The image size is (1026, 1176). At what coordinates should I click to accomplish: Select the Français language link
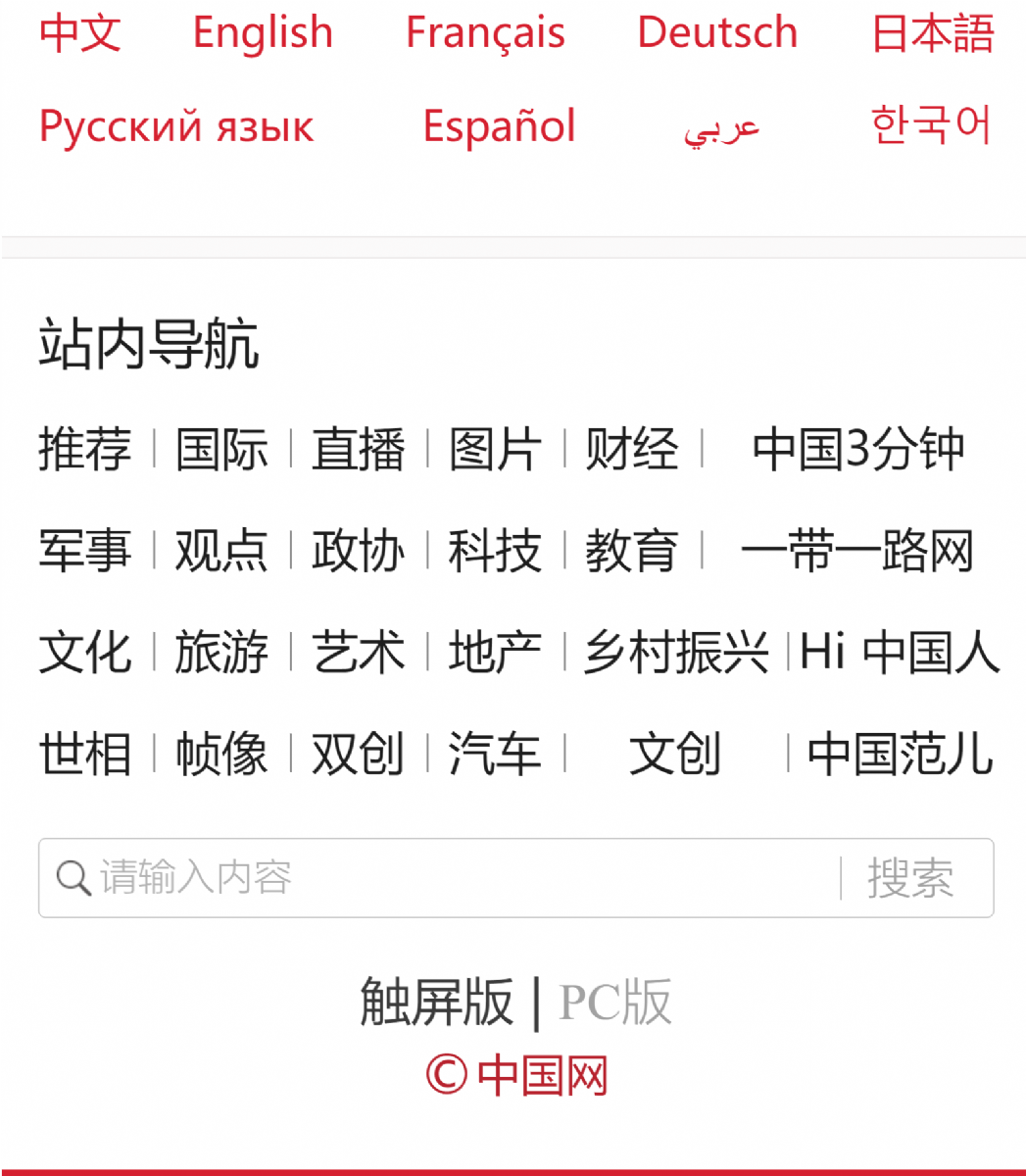click(485, 32)
